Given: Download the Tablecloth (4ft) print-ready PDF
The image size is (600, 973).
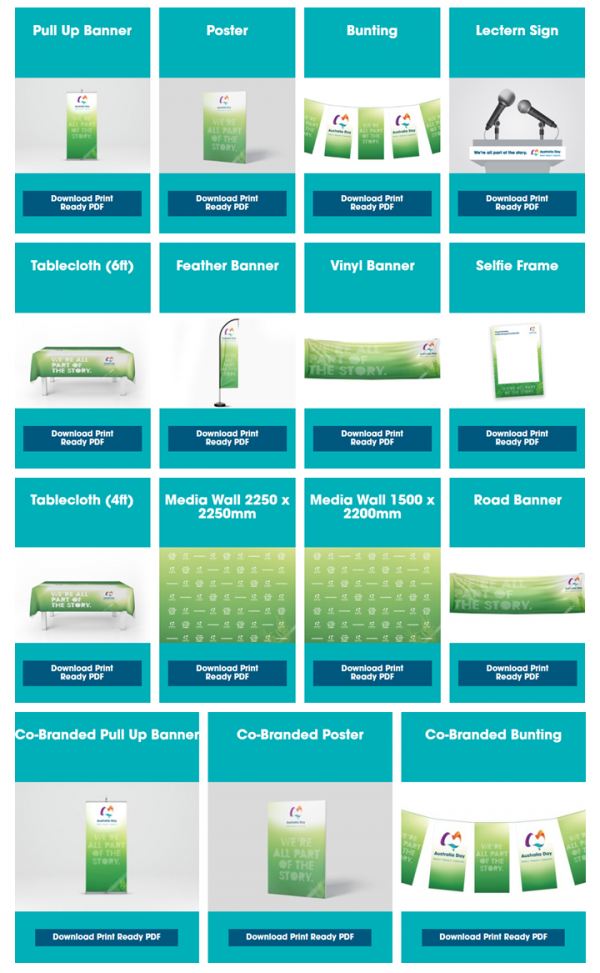Looking at the screenshot, I should click(x=82, y=672).
